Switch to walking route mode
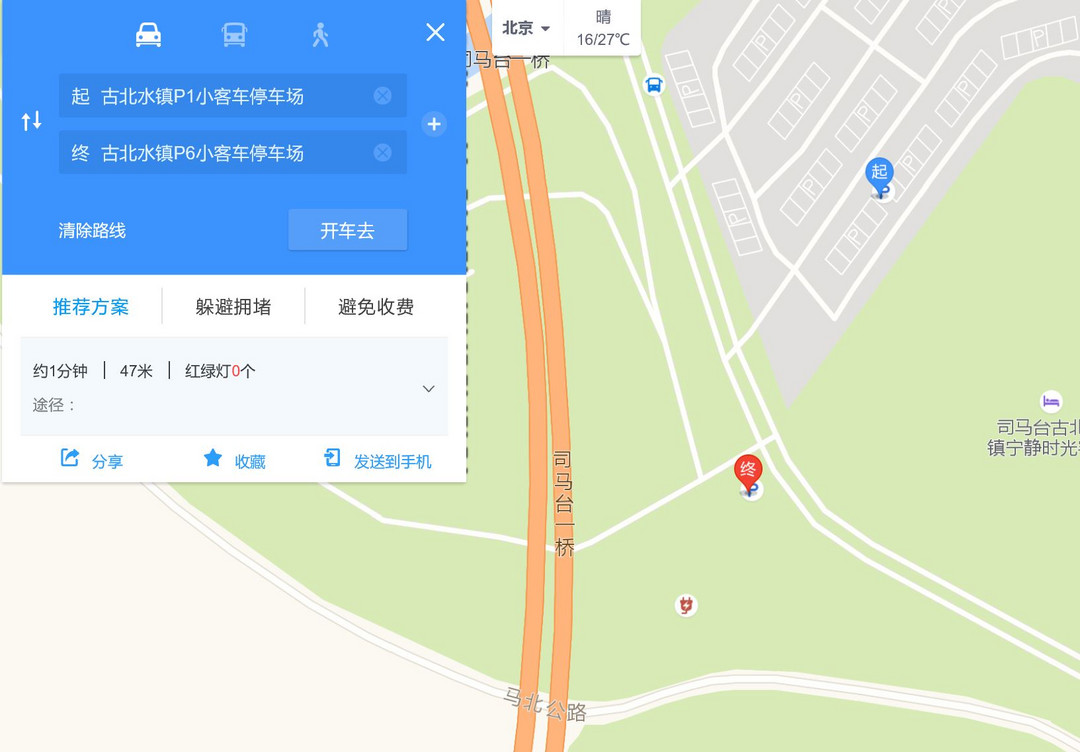Image resolution: width=1080 pixels, height=752 pixels. point(320,35)
